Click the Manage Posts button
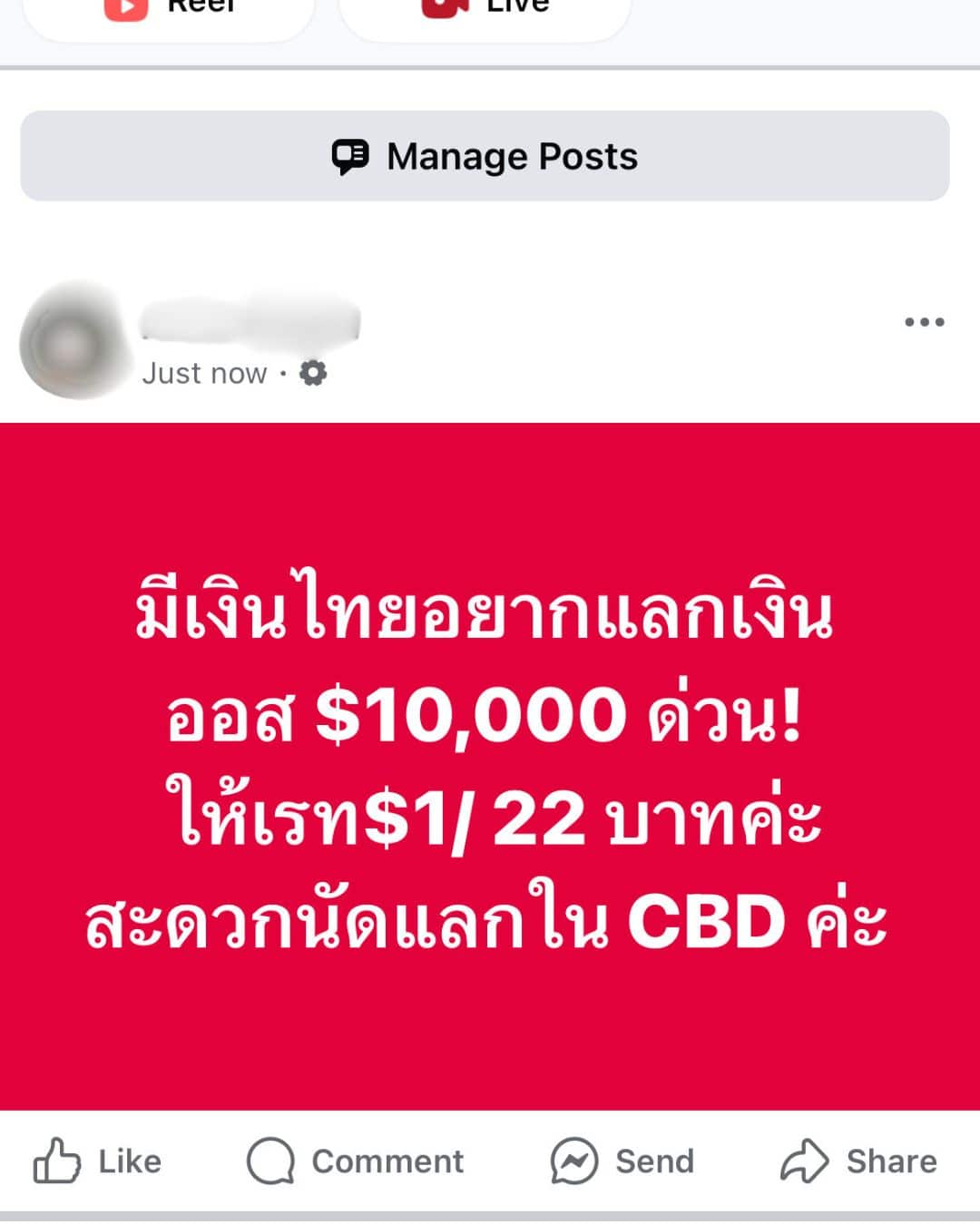 [x=490, y=156]
